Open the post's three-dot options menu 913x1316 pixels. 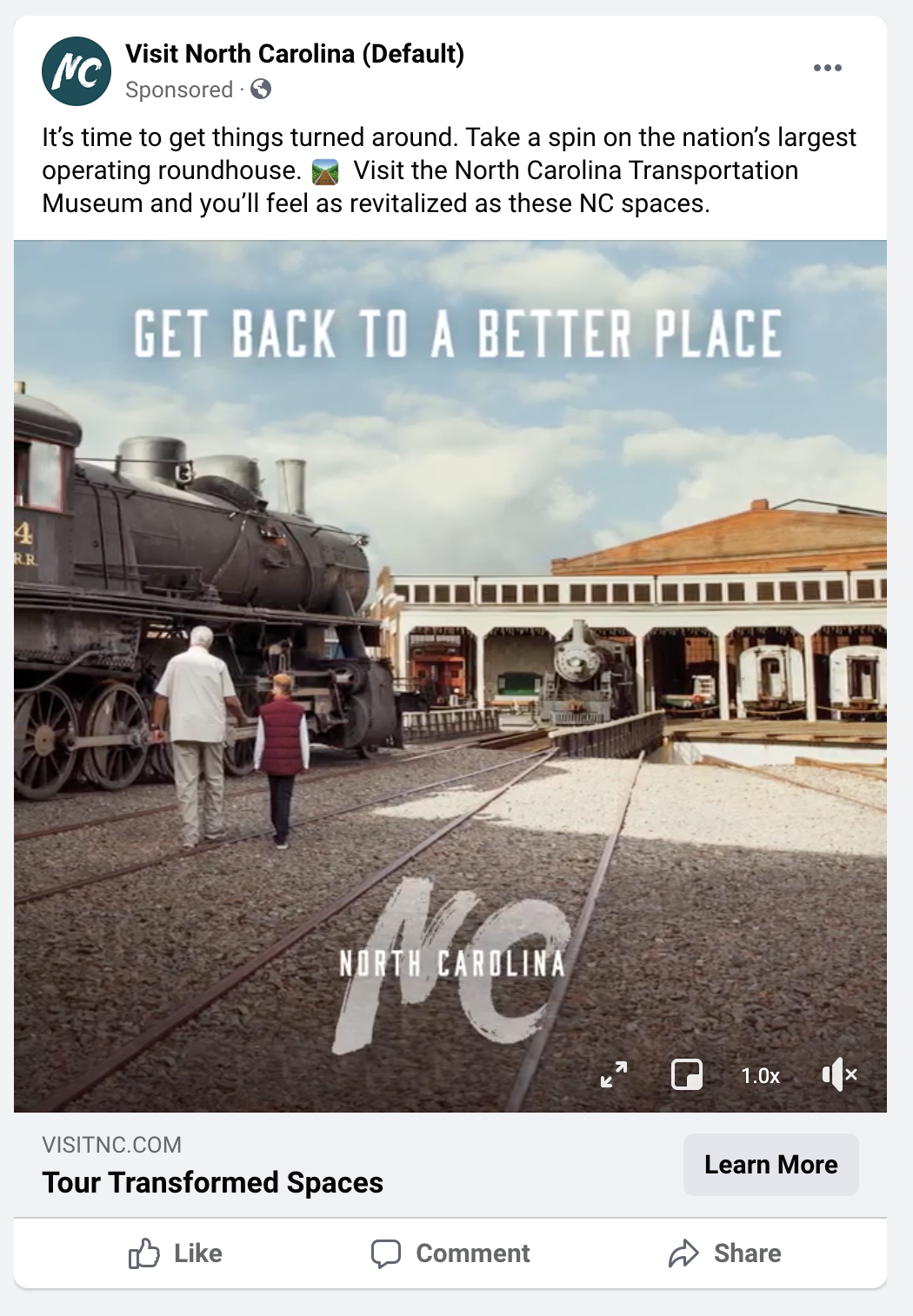coord(827,68)
